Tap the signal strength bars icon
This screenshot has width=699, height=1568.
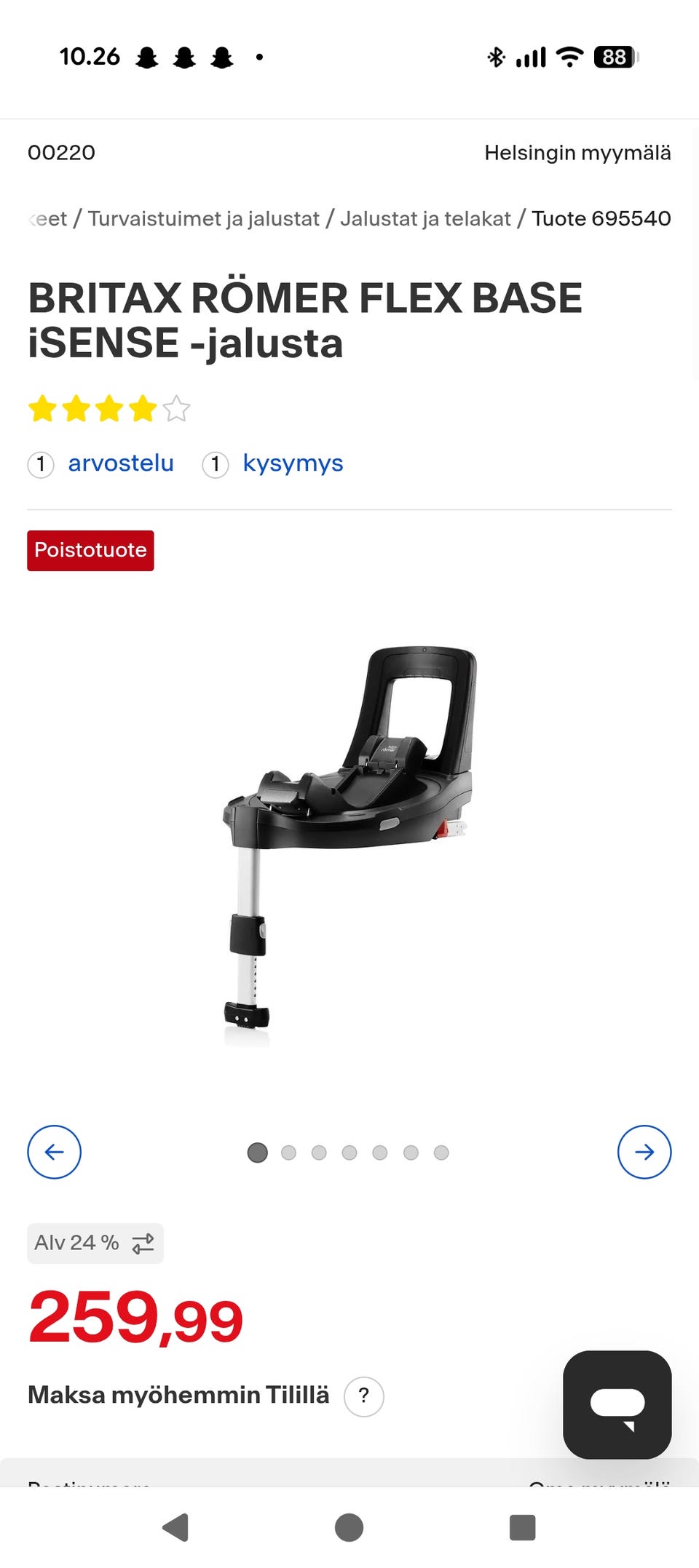531,57
